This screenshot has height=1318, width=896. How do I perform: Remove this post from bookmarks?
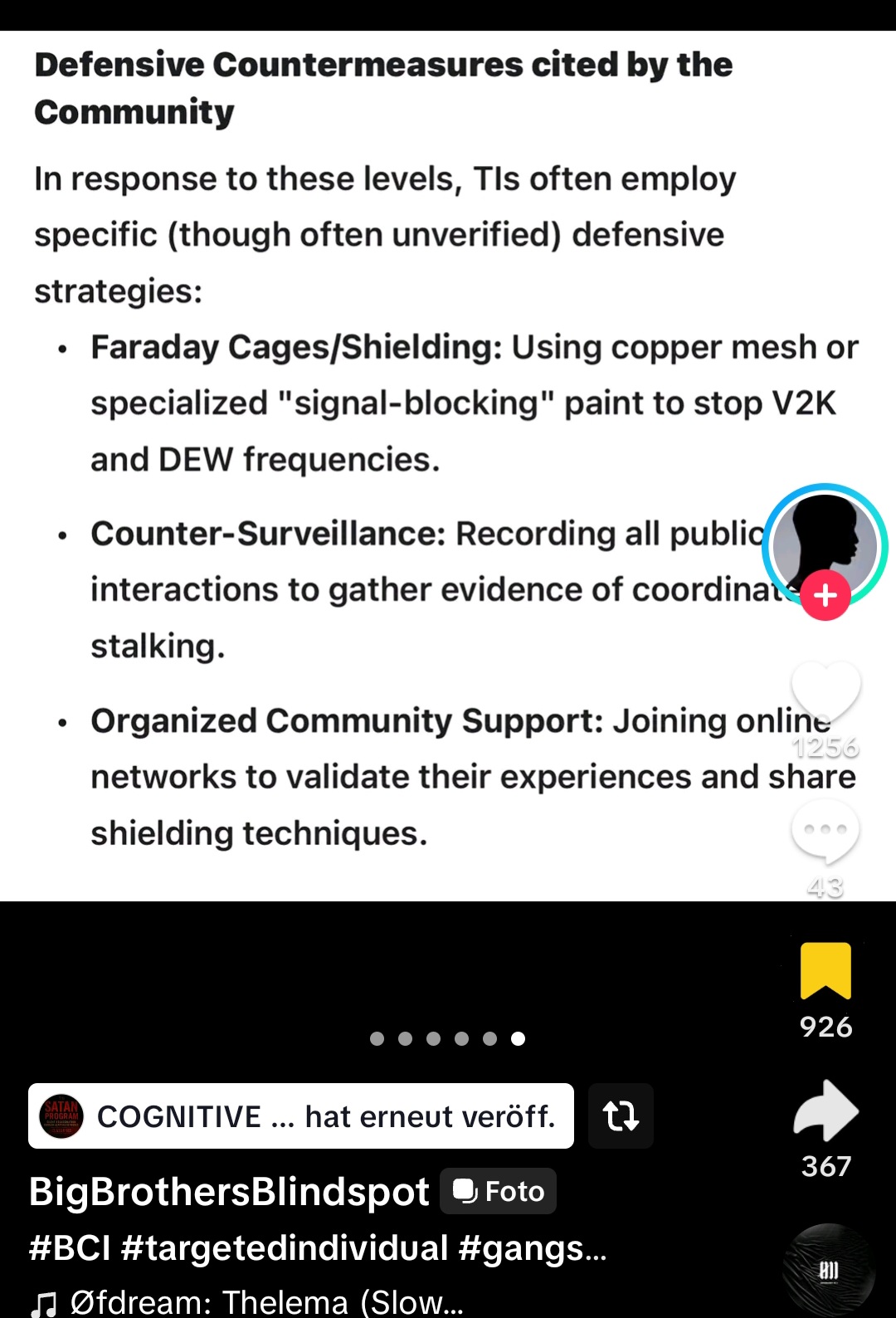(x=825, y=970)
